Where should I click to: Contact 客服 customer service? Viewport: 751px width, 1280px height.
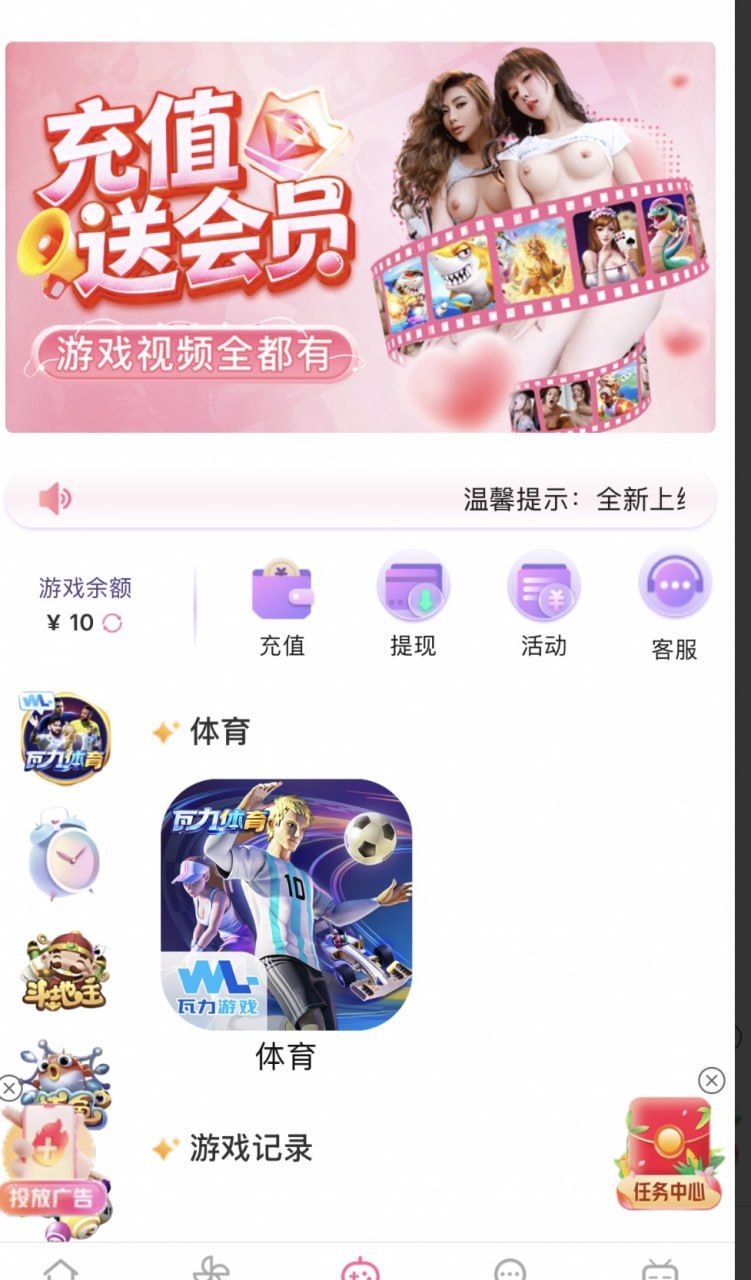674,606
